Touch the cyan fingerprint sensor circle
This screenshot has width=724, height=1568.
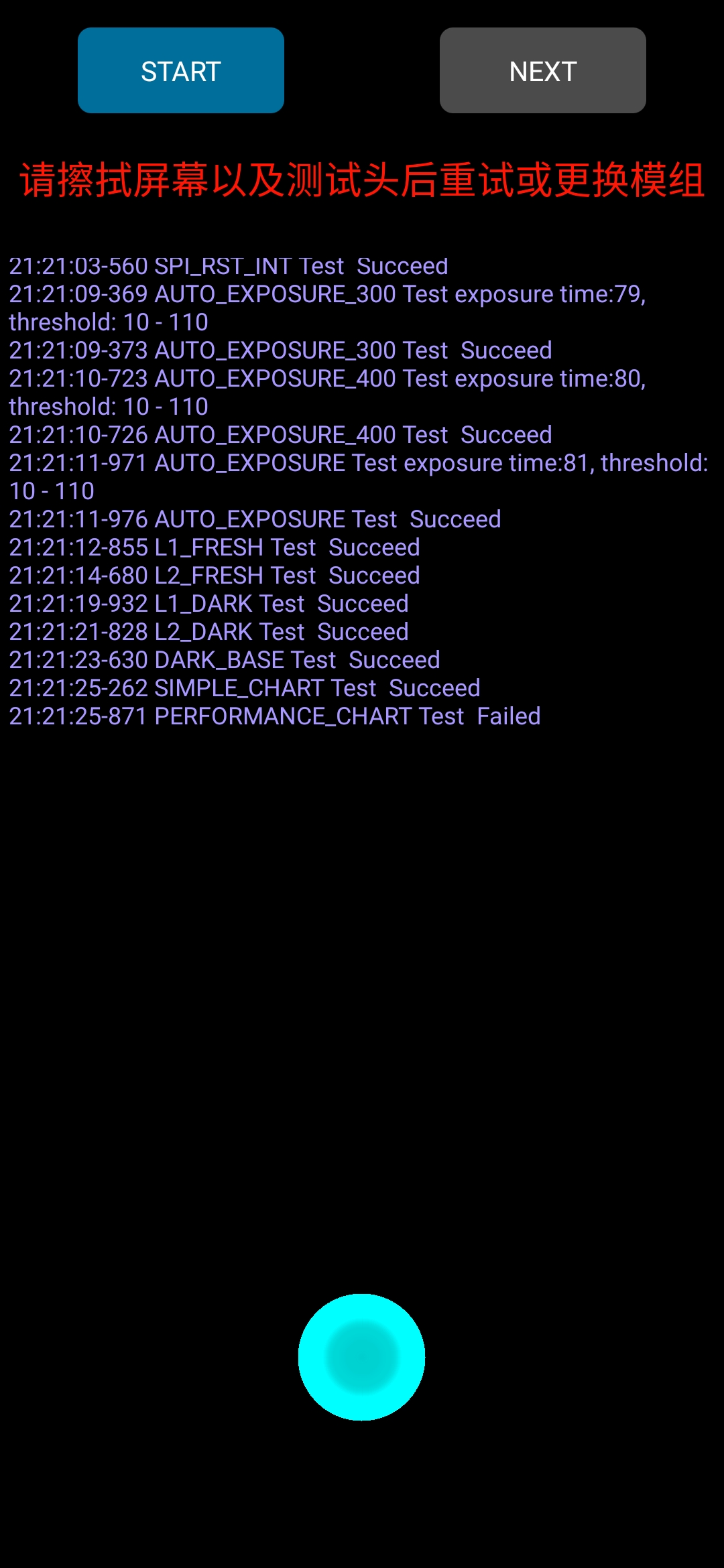(361, 1357)
